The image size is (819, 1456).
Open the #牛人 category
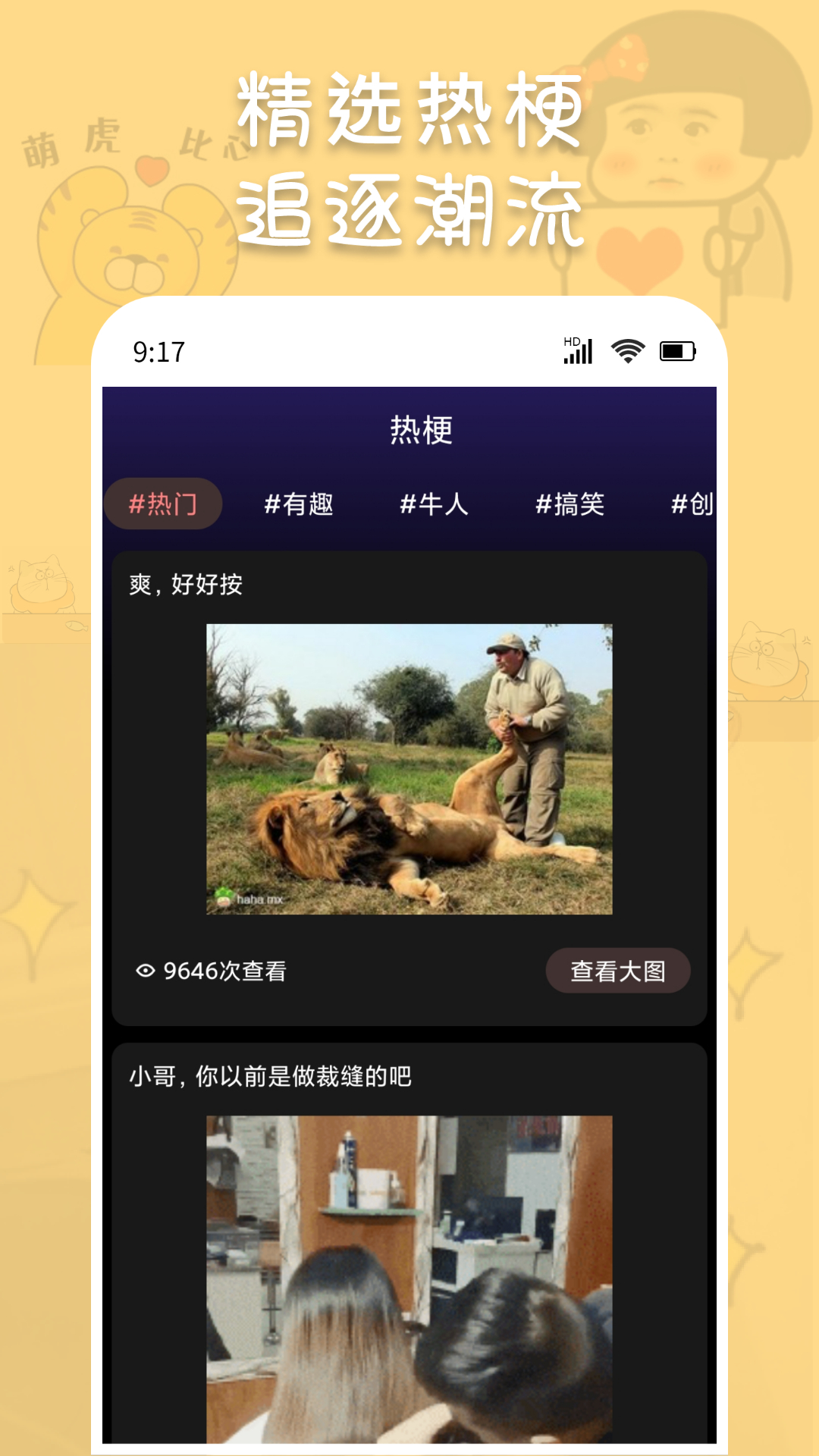click(x=433, y=504)
